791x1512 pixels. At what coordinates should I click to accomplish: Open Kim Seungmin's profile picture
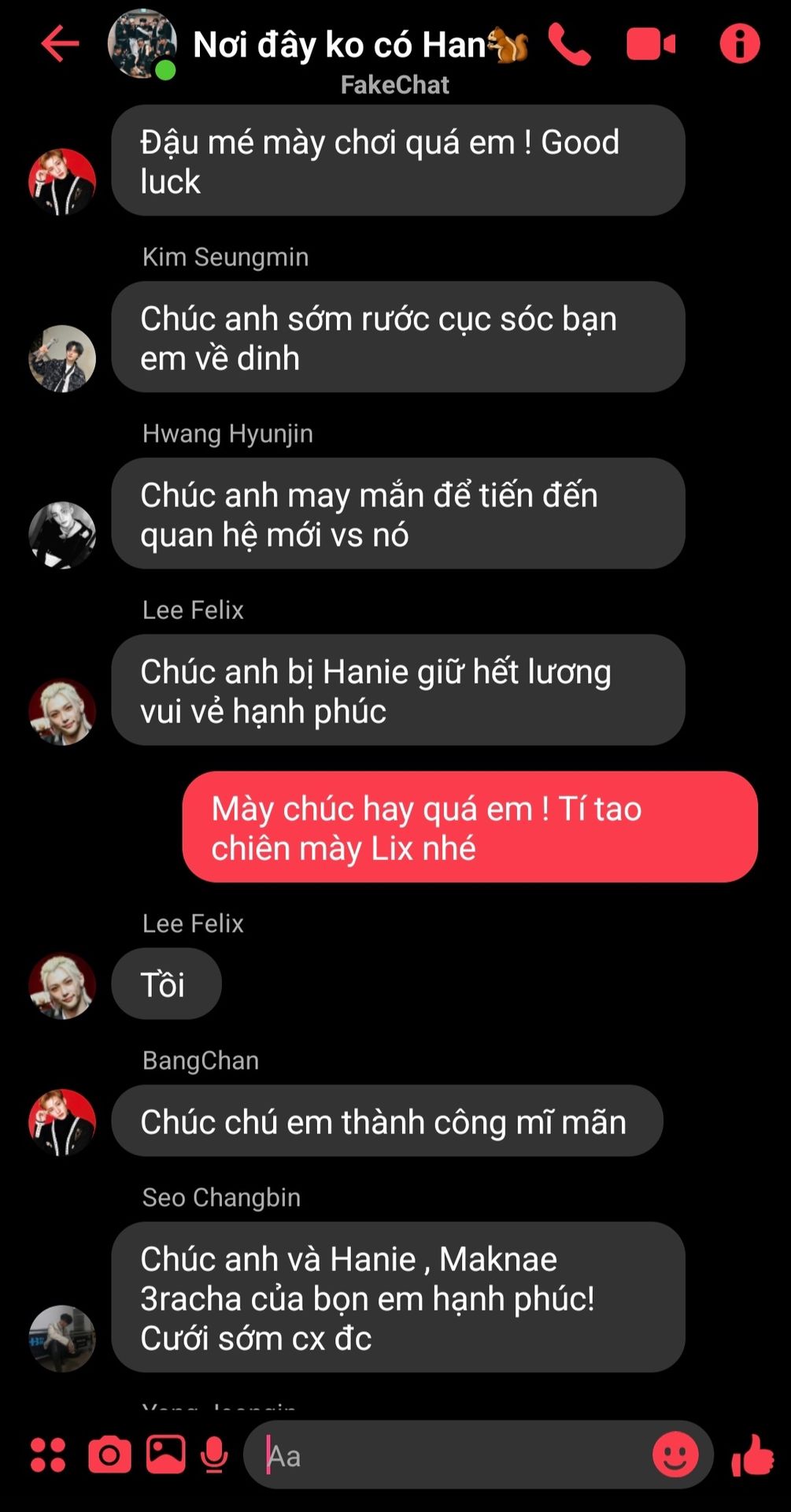coord(62,358)
